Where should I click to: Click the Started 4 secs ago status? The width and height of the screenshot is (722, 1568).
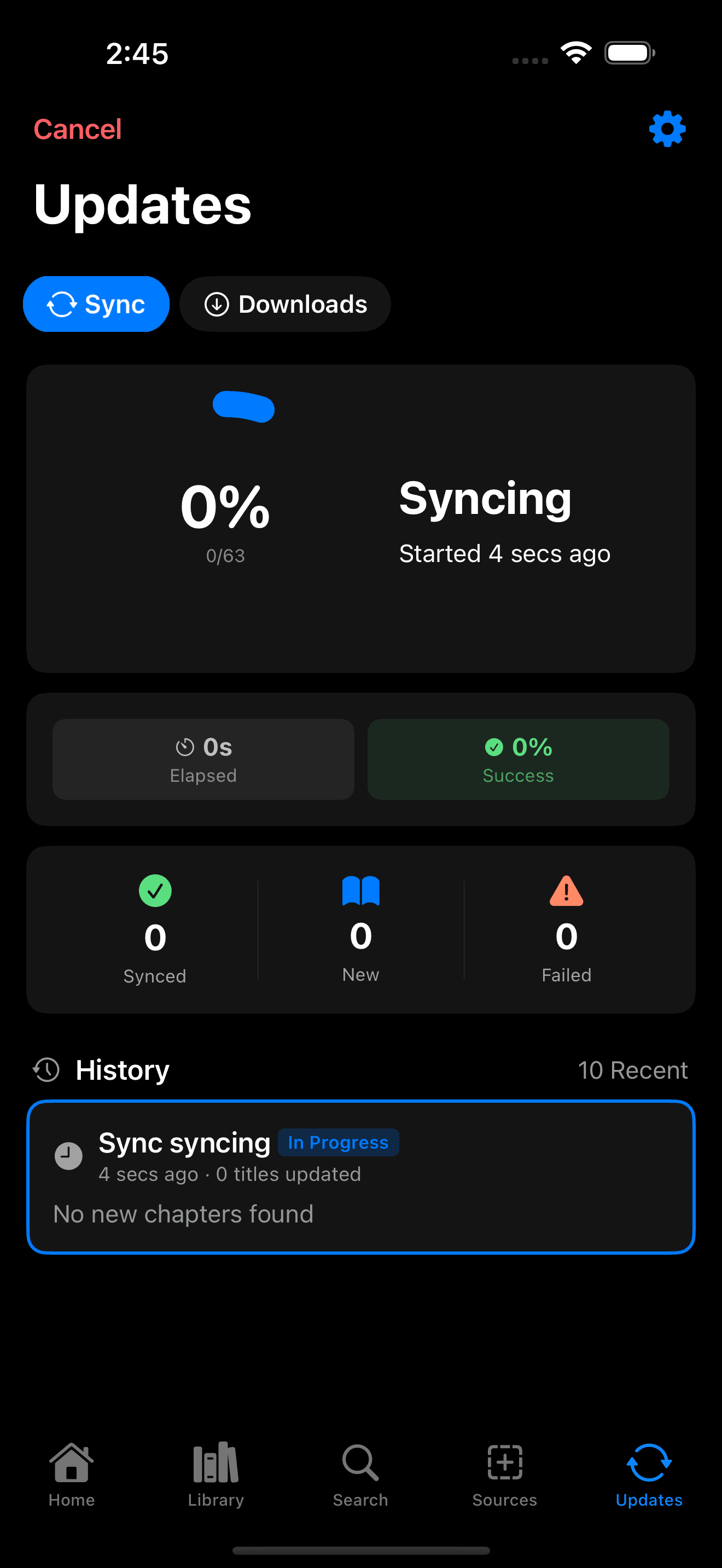(505, 553)
